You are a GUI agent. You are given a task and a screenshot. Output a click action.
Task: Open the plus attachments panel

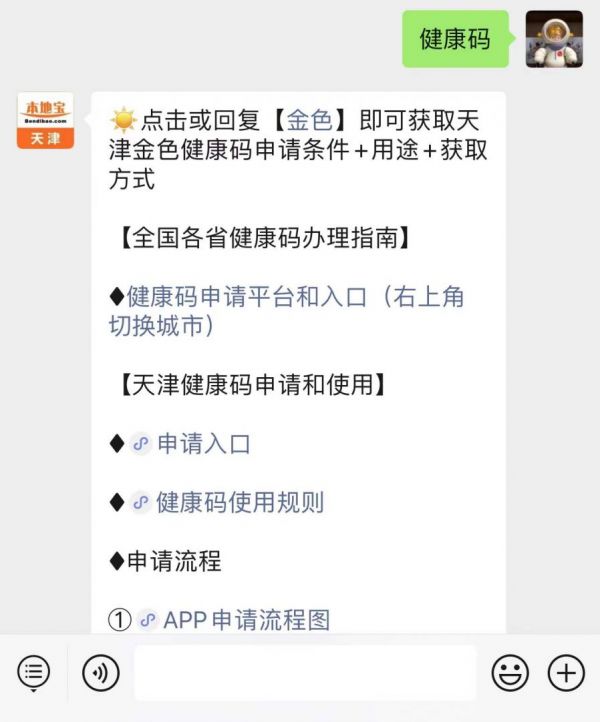566,673
